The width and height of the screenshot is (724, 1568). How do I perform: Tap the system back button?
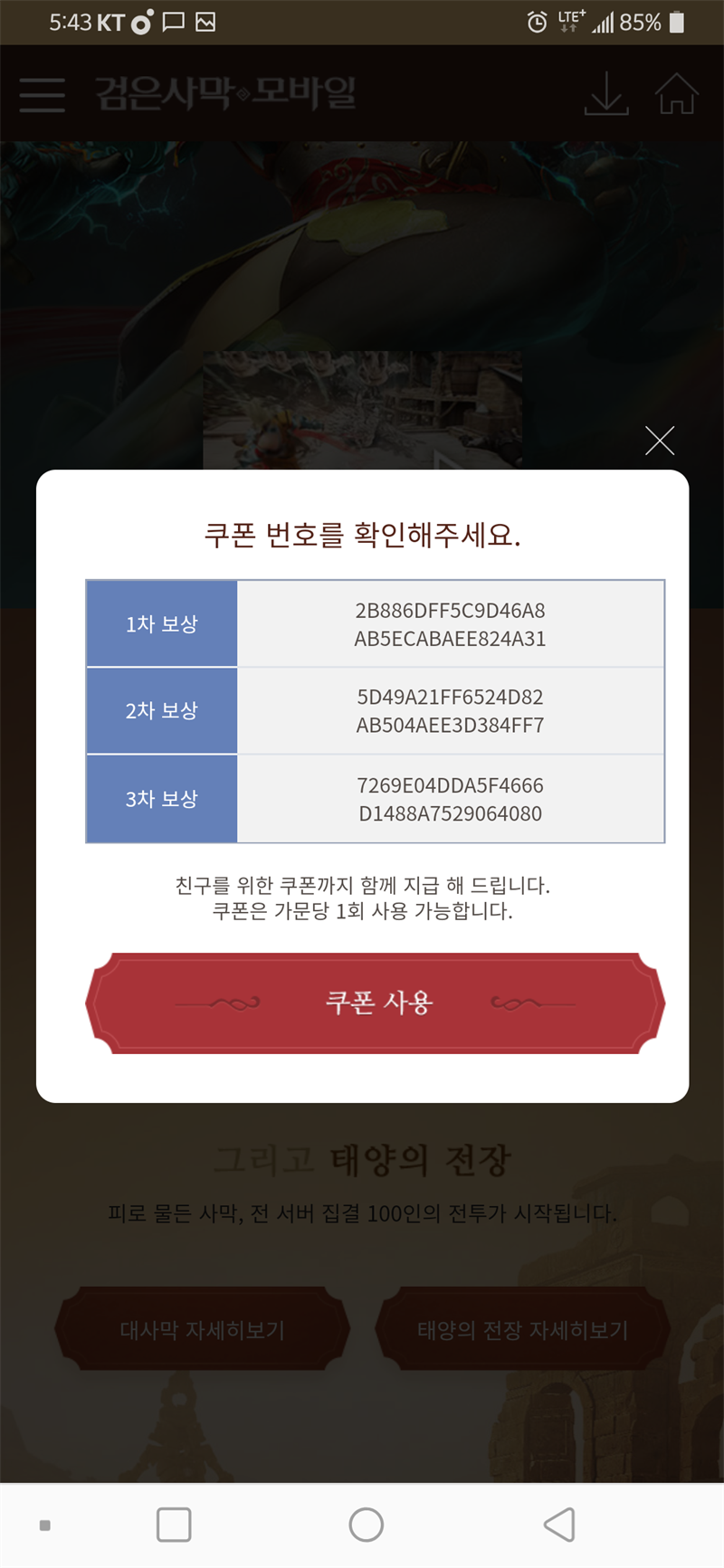click(559, 1525)
